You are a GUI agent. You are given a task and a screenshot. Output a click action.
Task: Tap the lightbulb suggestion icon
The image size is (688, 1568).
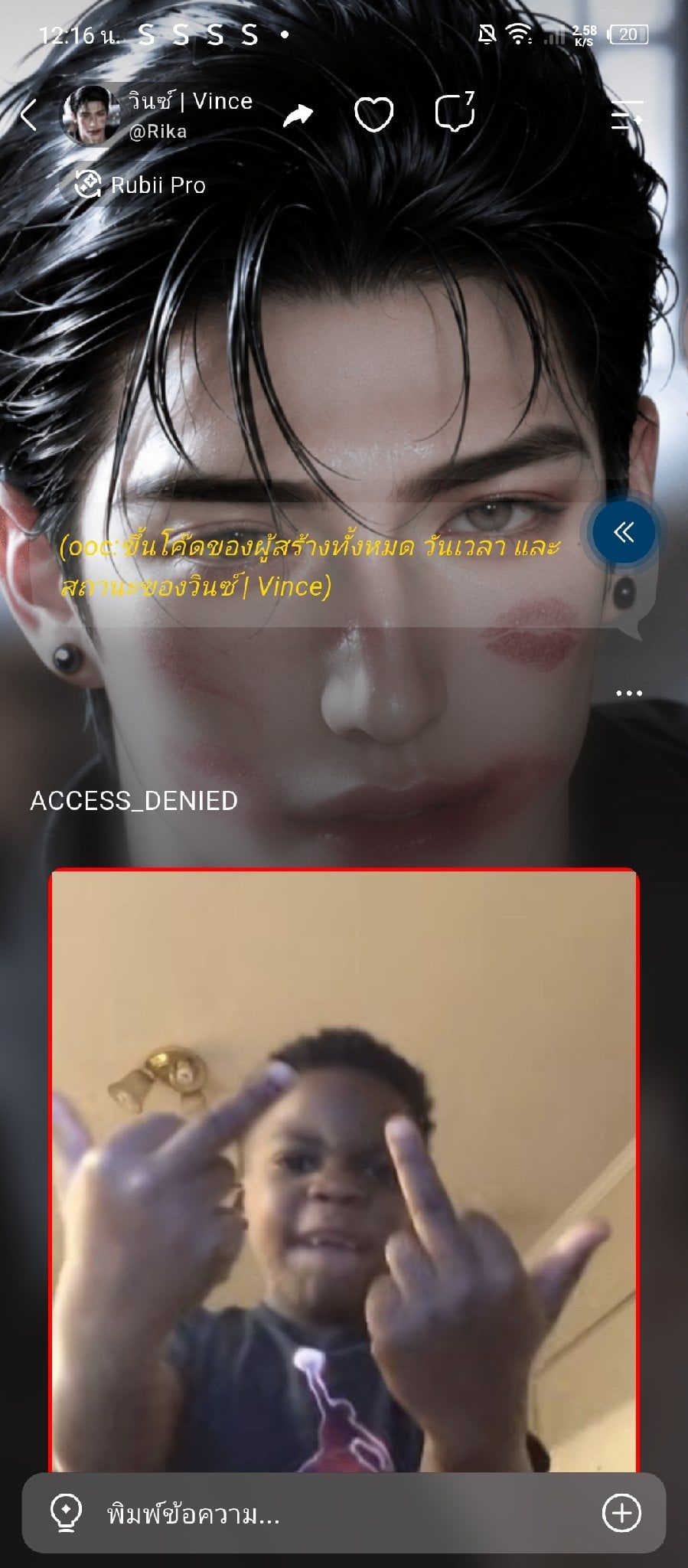tap(66, 1514)
